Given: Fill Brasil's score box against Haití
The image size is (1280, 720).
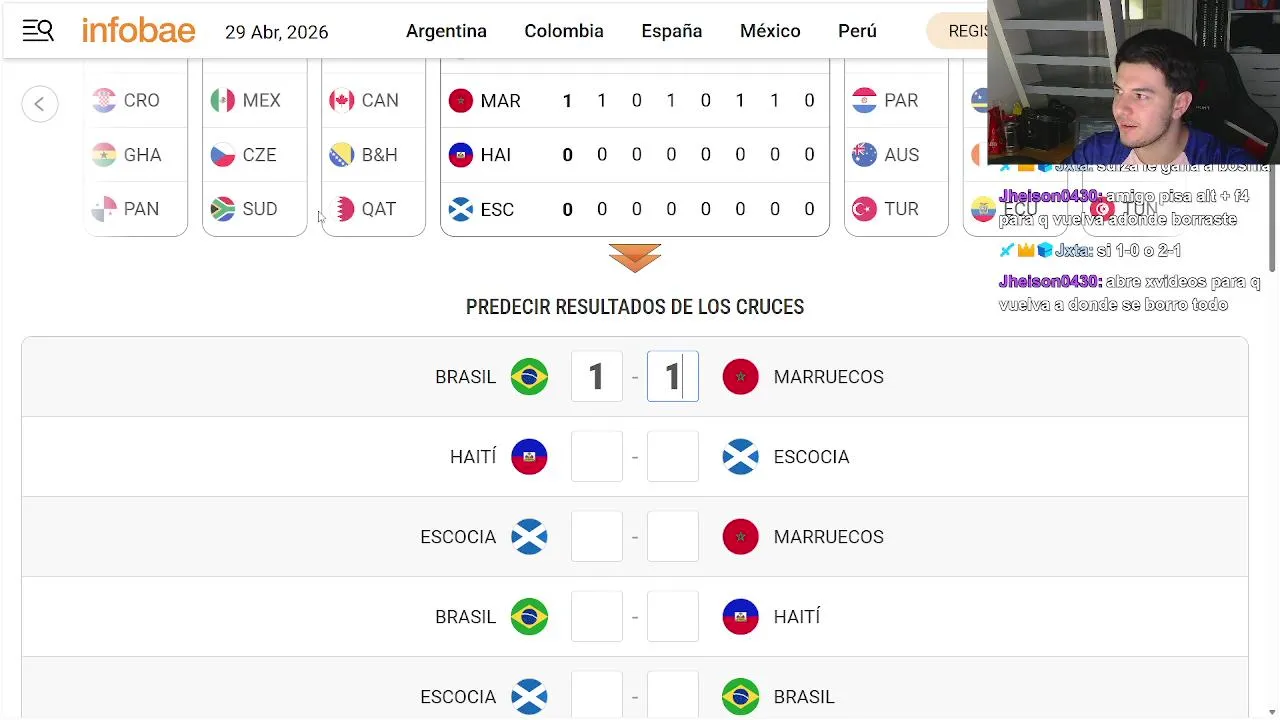Looking at the screenshot, I should [x=597, y=617].
